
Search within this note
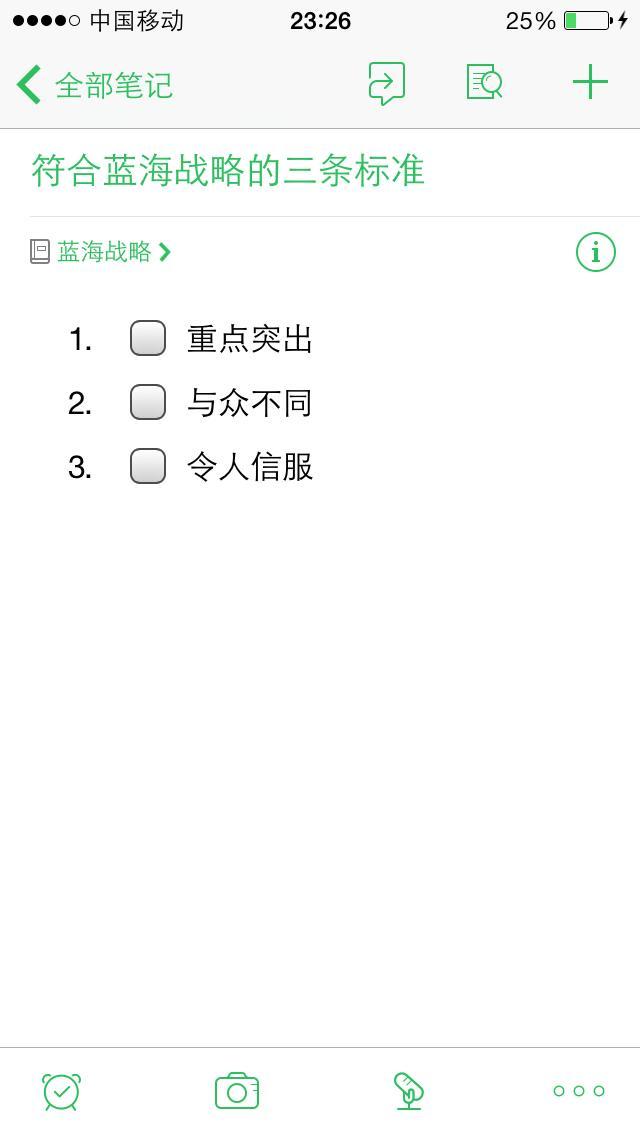pos(484,82)
